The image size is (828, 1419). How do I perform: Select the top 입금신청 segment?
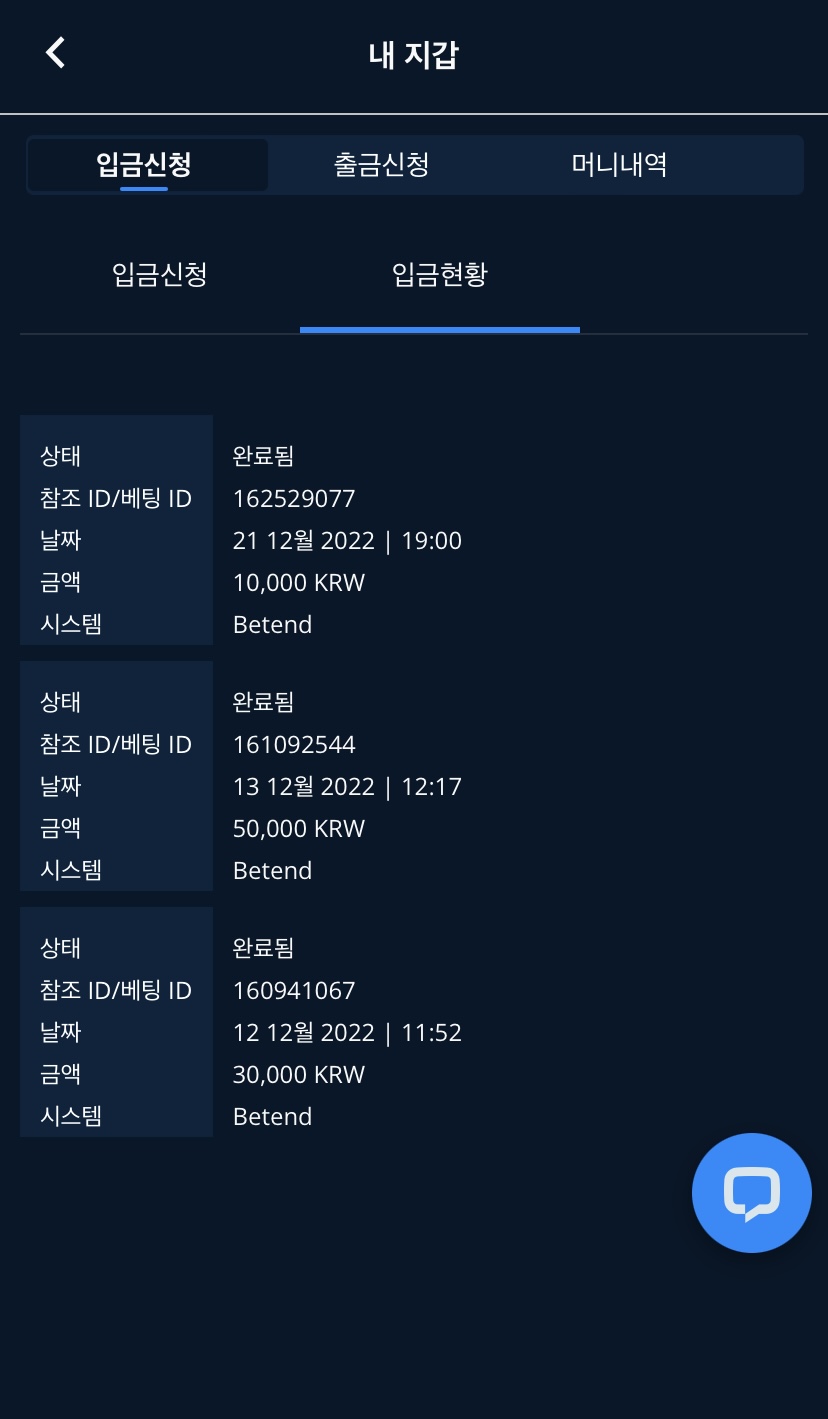click(x=145, y=165)
